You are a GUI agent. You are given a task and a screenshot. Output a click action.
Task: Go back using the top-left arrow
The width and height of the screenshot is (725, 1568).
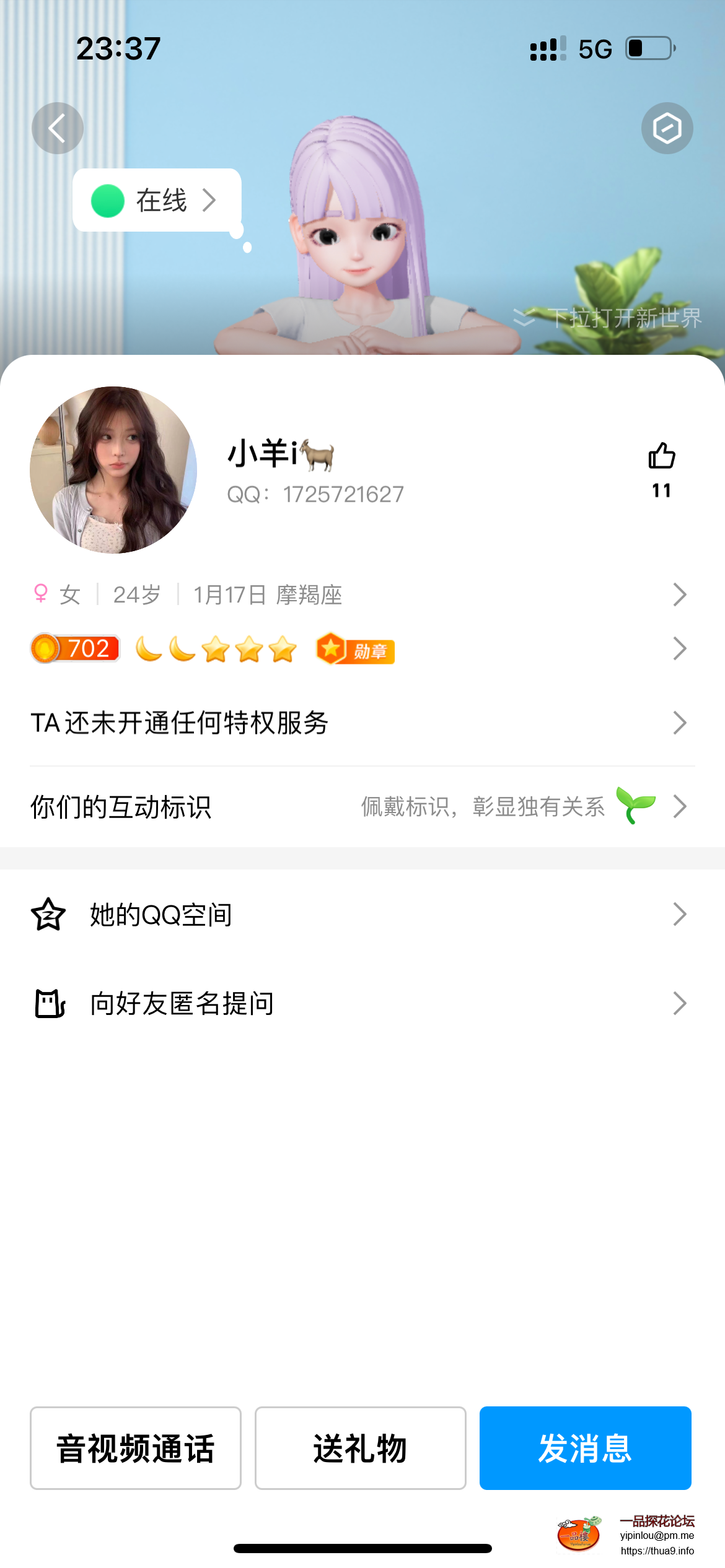[58, 128]
